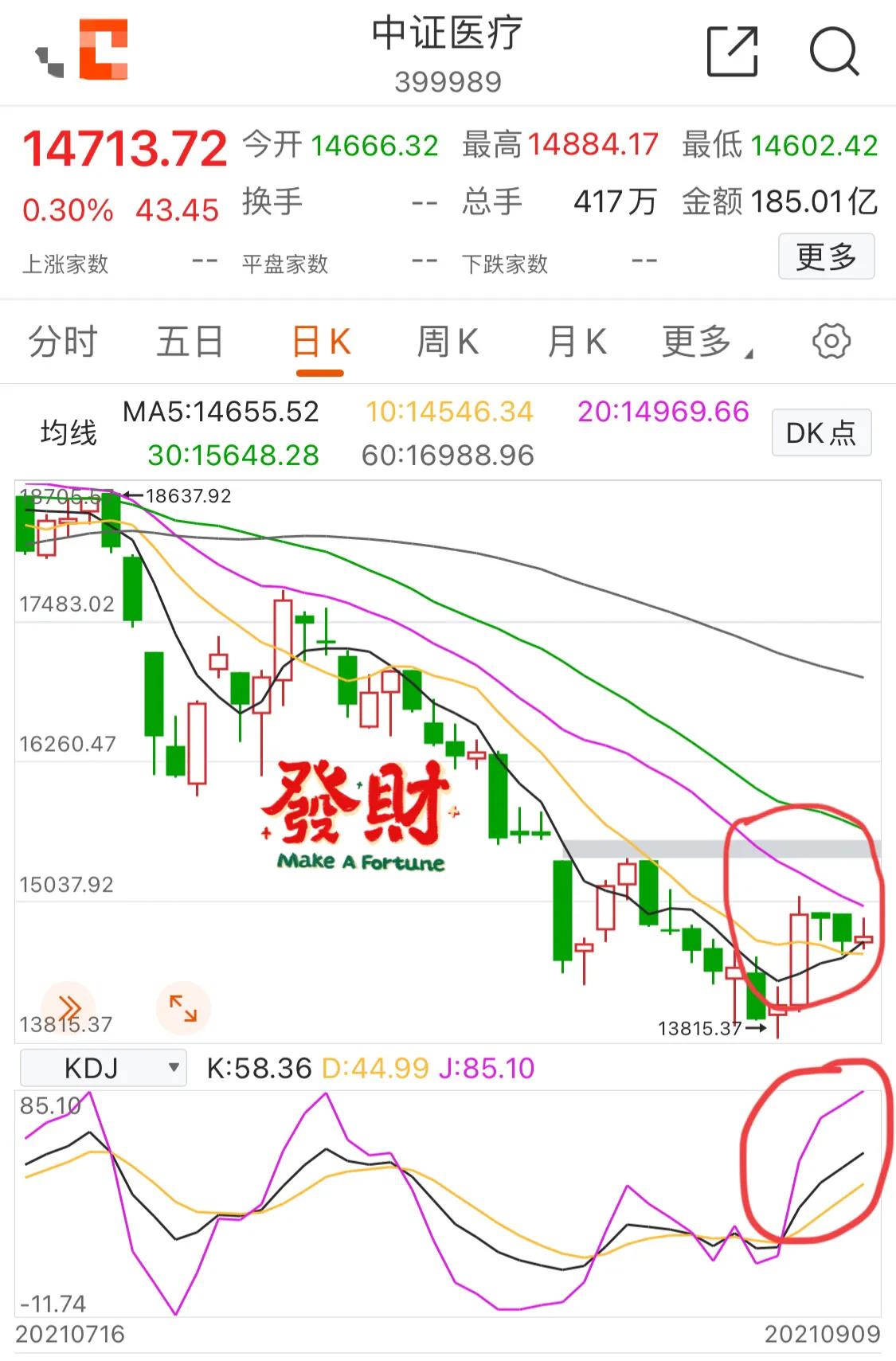Open the KDJ indicator selector dropdown

point(104,1067)
